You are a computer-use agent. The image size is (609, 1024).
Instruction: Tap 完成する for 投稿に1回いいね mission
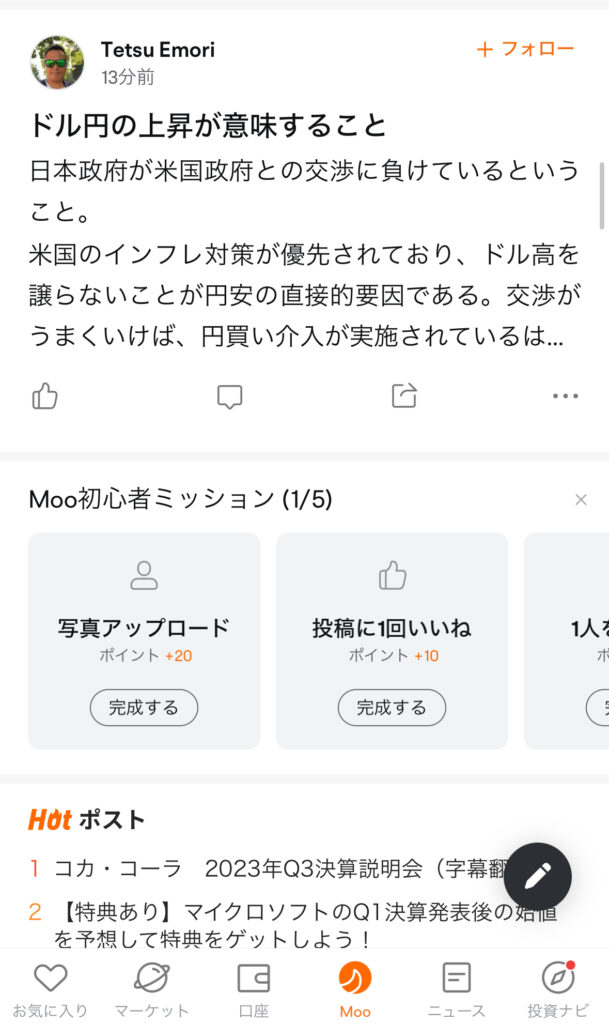[391, 707]
